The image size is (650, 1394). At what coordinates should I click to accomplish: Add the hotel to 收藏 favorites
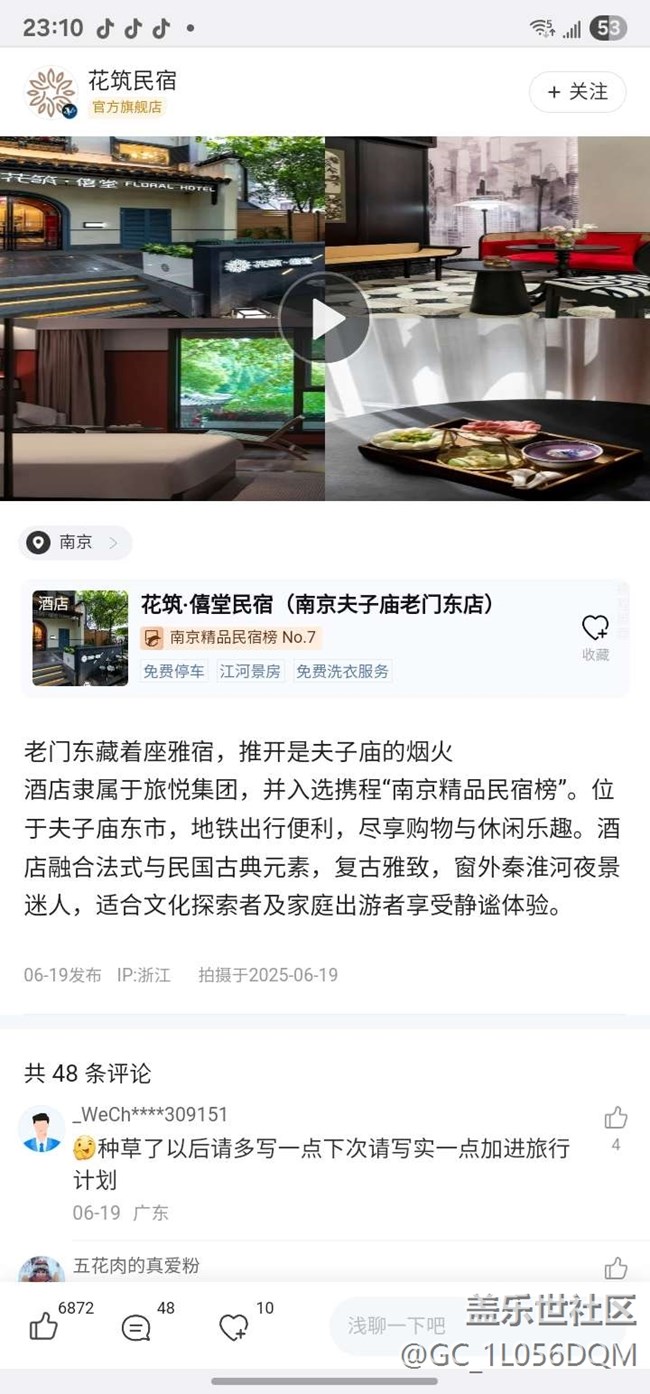pyautogui.click(x=595, y=636)
